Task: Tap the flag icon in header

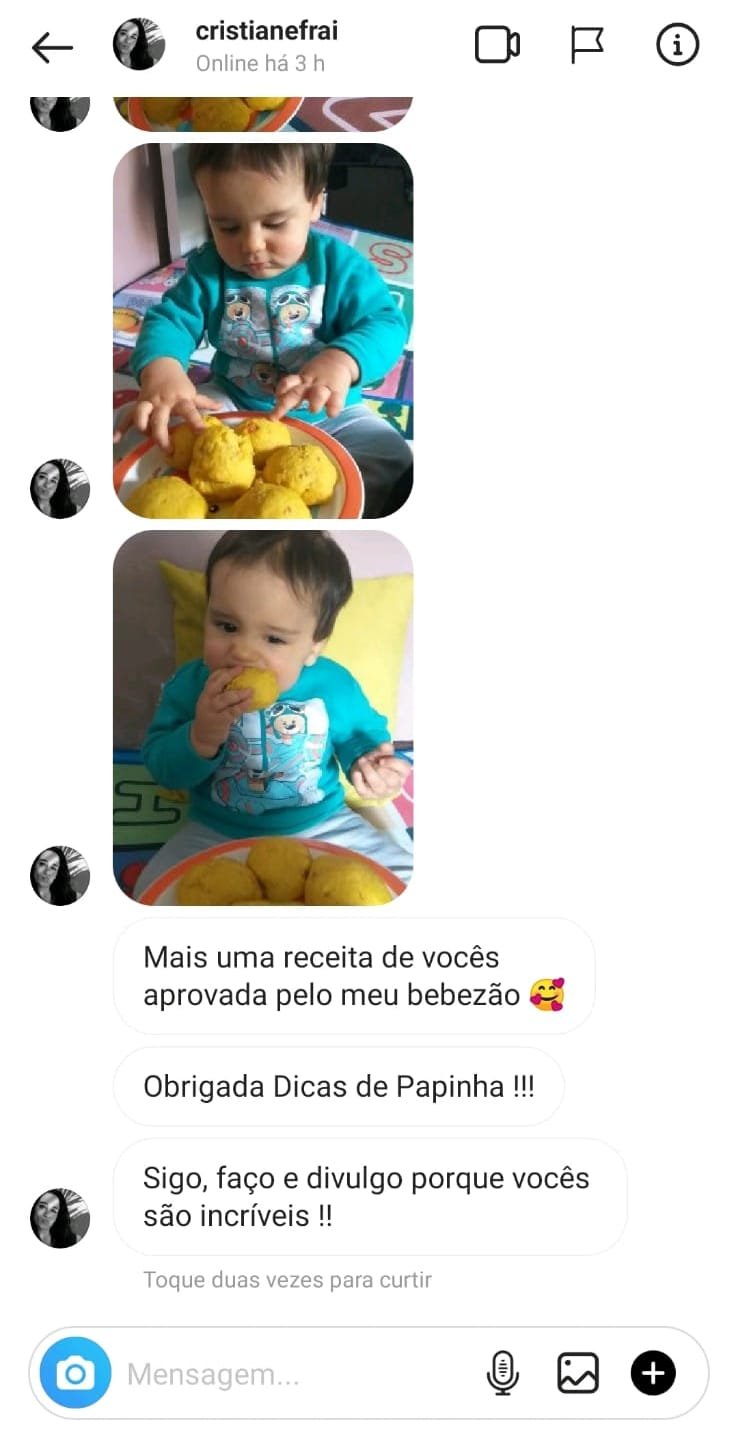Action: click(x=587, y=45)
